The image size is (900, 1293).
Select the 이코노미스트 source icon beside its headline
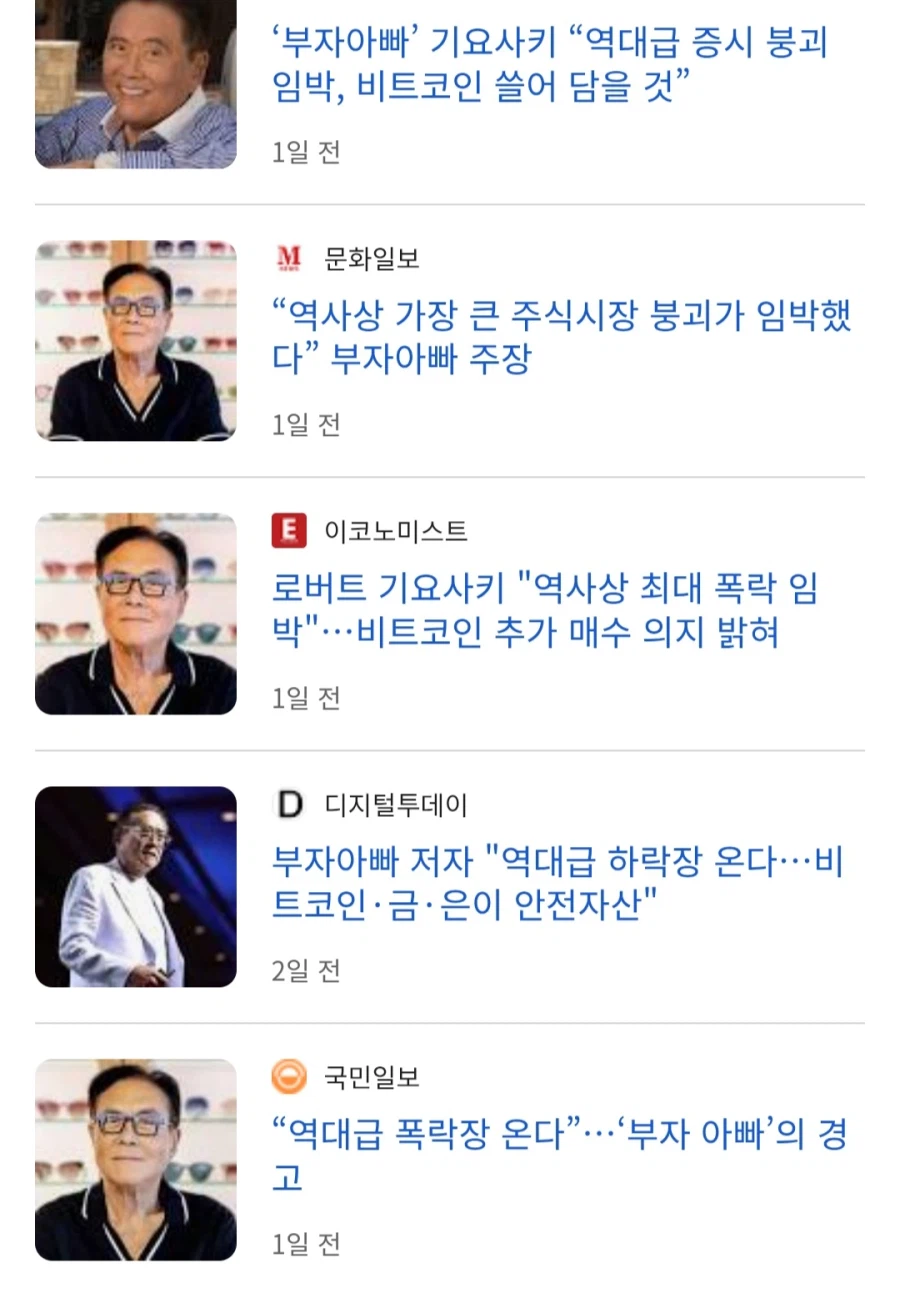289,533
